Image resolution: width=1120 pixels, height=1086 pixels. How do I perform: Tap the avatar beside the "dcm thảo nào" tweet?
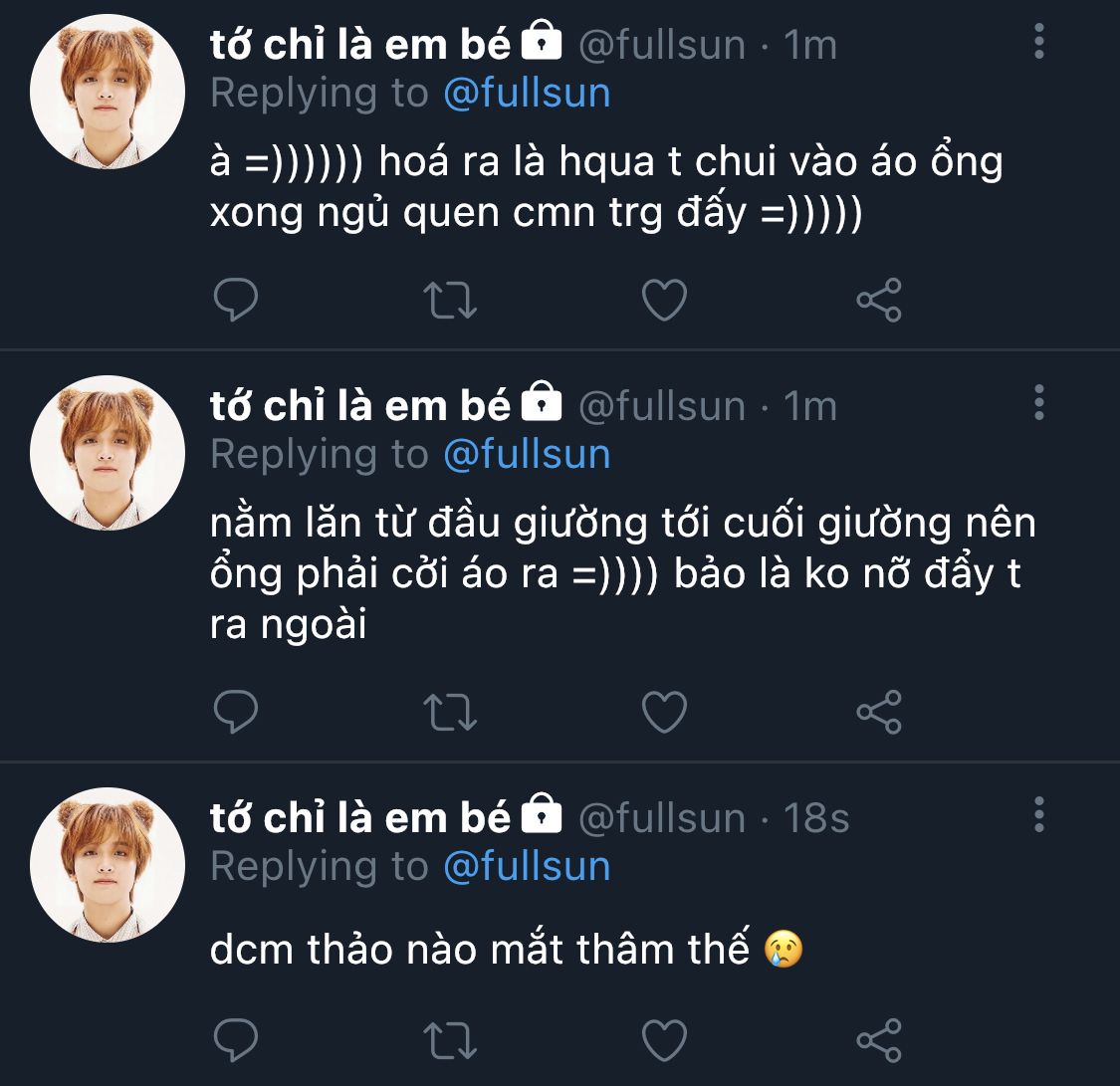pos(108,865)
